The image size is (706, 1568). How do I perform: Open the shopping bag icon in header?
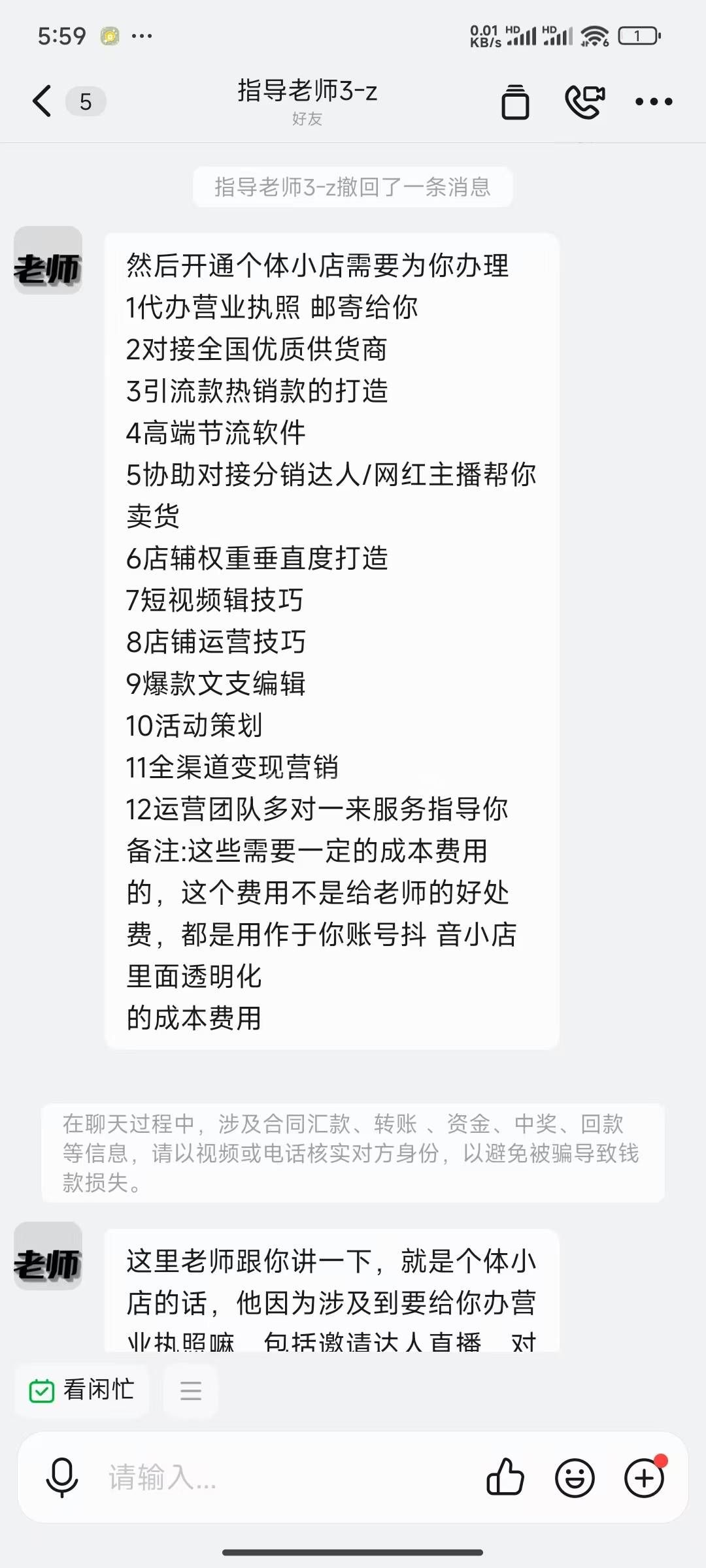[515, 102]
